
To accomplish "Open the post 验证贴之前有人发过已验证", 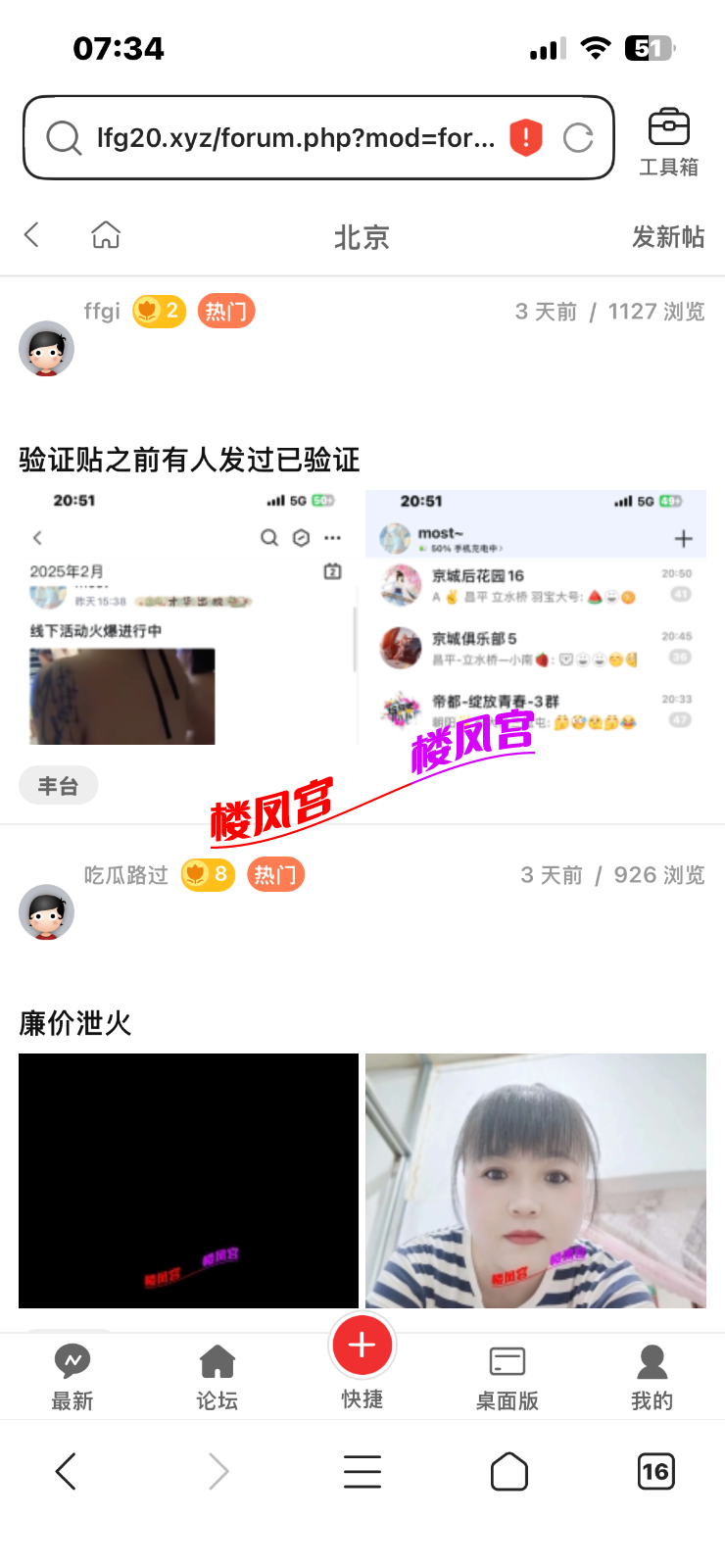I will click(189, 460).
